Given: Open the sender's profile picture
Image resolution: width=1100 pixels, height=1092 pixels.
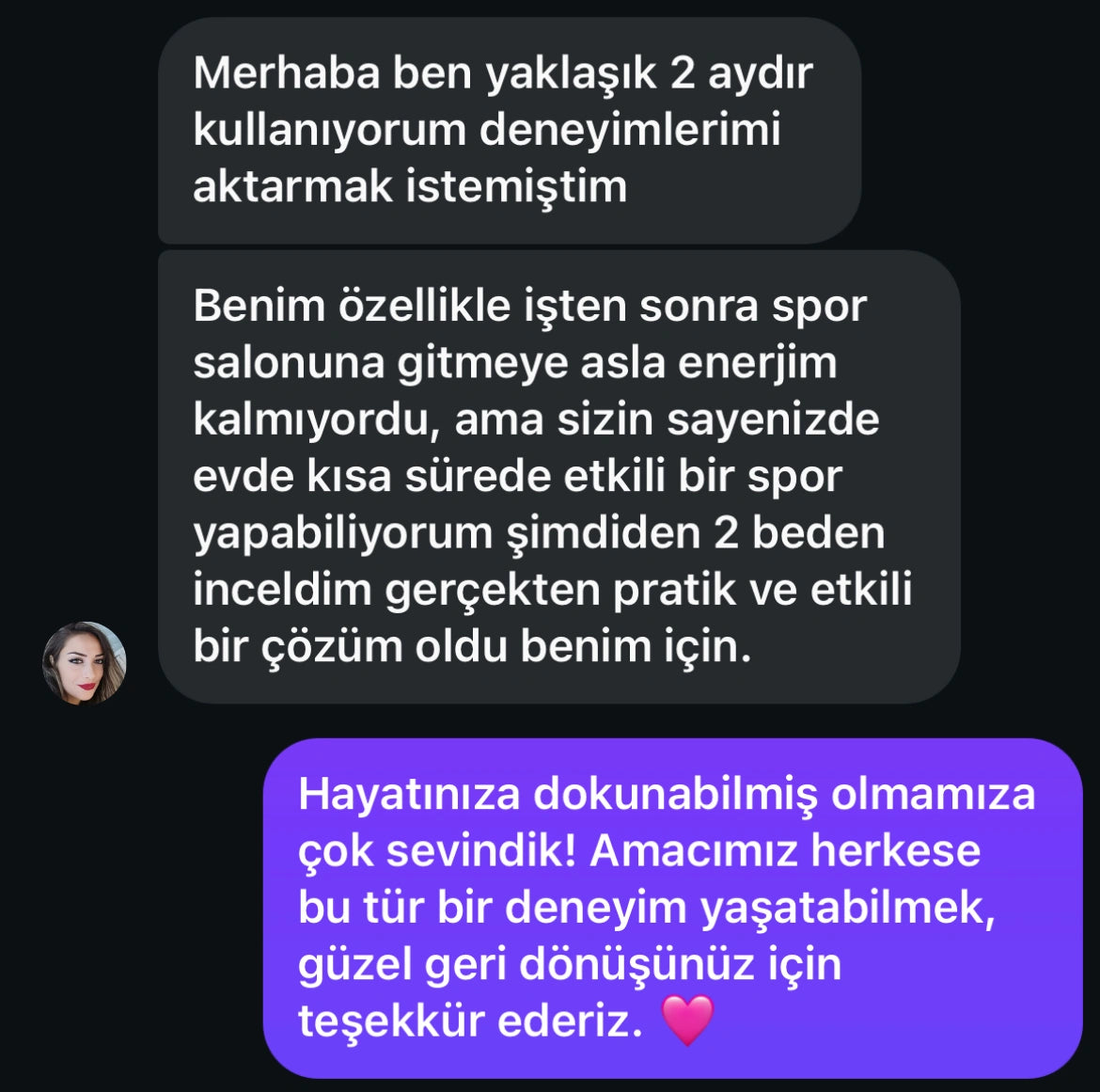Looking at the screenshot, I should [x=85, y=663].
